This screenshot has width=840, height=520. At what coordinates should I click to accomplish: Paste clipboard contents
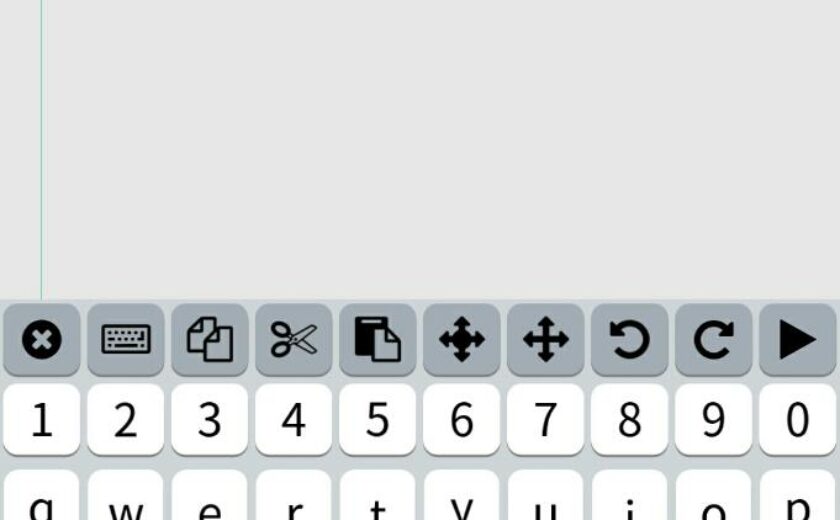pyautogui.click(x=378, y=340)
